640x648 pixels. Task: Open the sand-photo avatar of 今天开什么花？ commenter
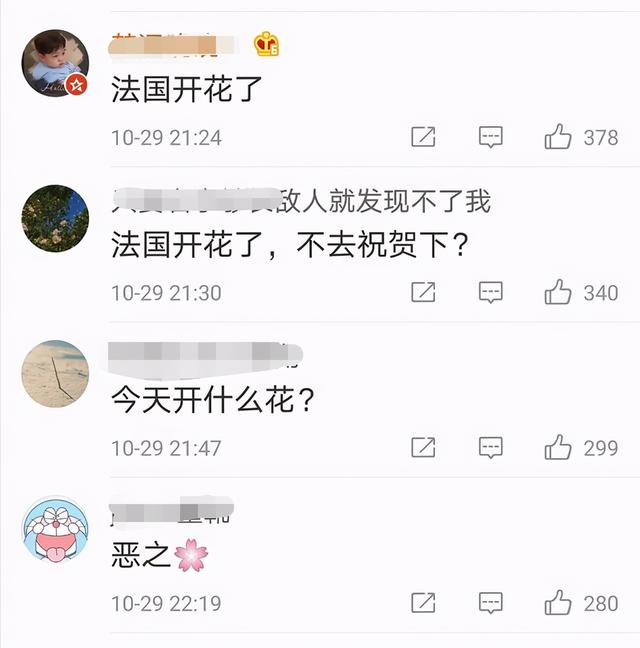[x=55, y=373]
